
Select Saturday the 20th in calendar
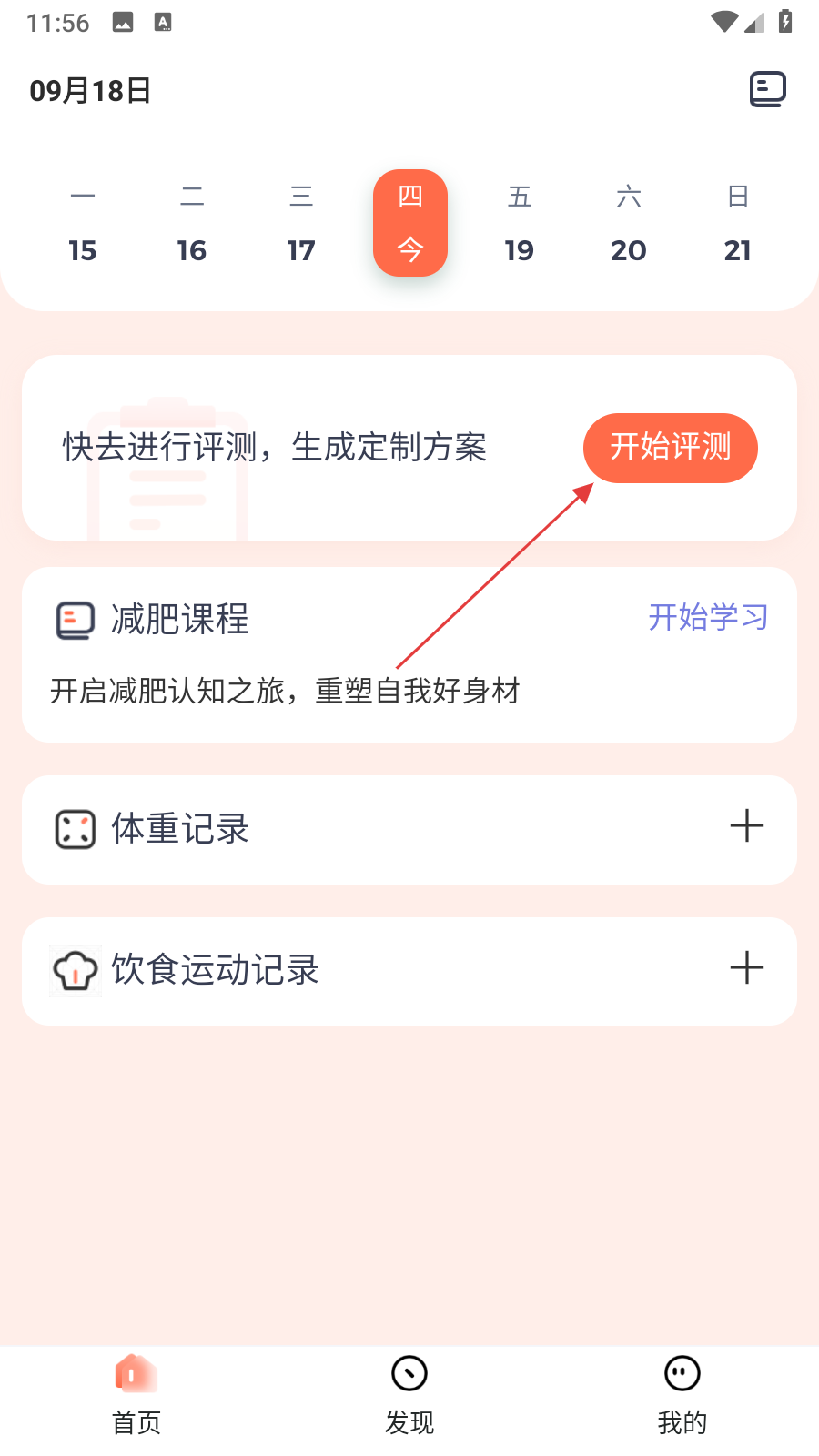629,225
